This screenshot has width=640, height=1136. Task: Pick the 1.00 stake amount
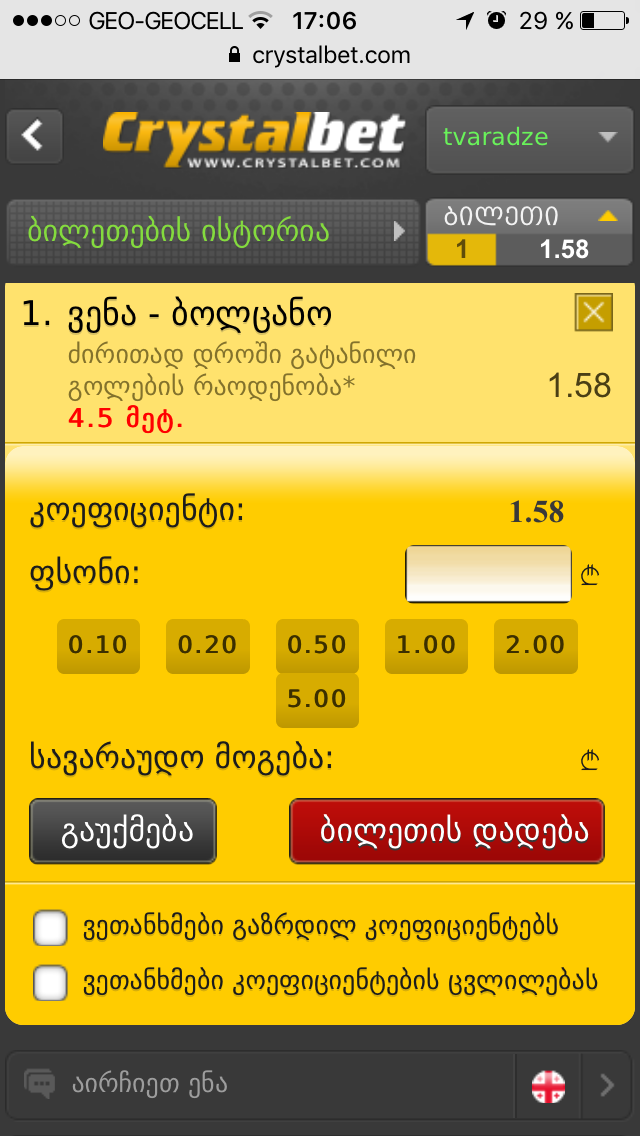[426, 645]
